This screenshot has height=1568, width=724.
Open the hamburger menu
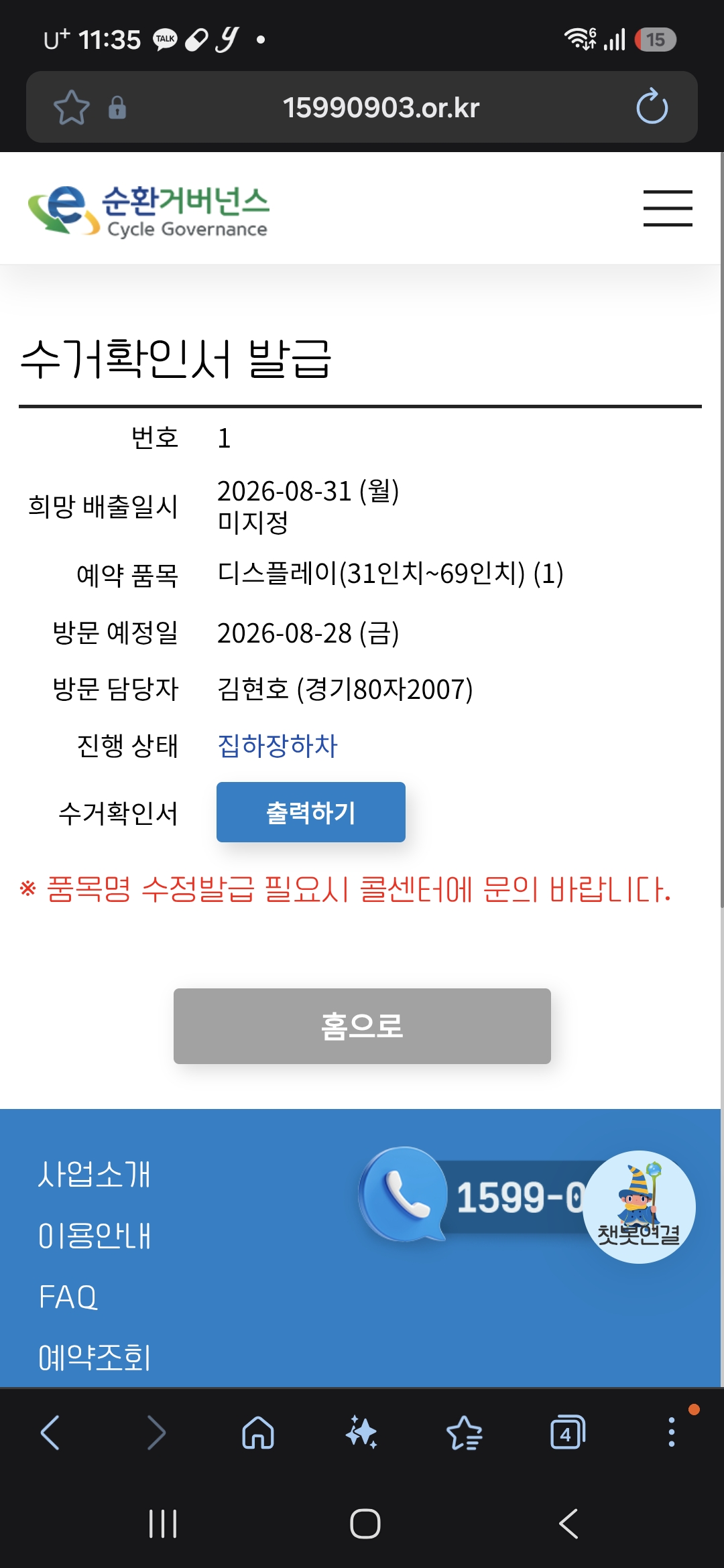point(668,208)
